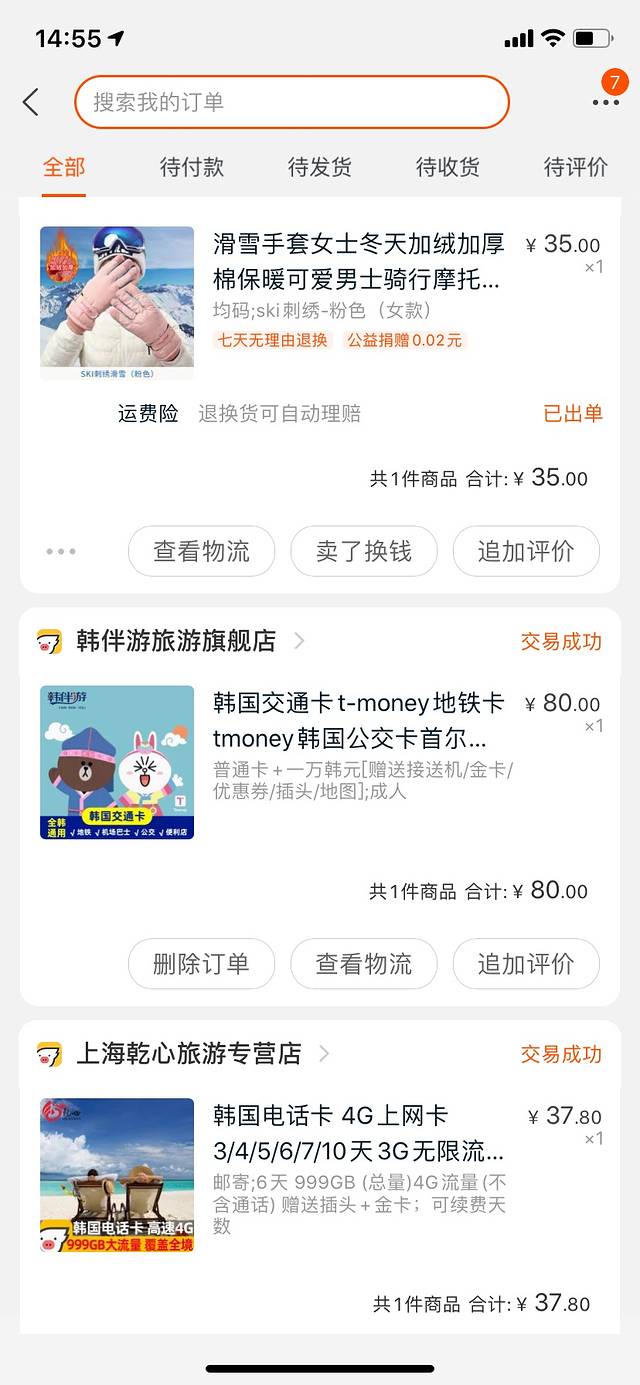Image resolution: width=640 pixels, height=1385 pixels.
Task: Open the 上海乾心旅游专营店 shop page
Action: coord(188,1053)
